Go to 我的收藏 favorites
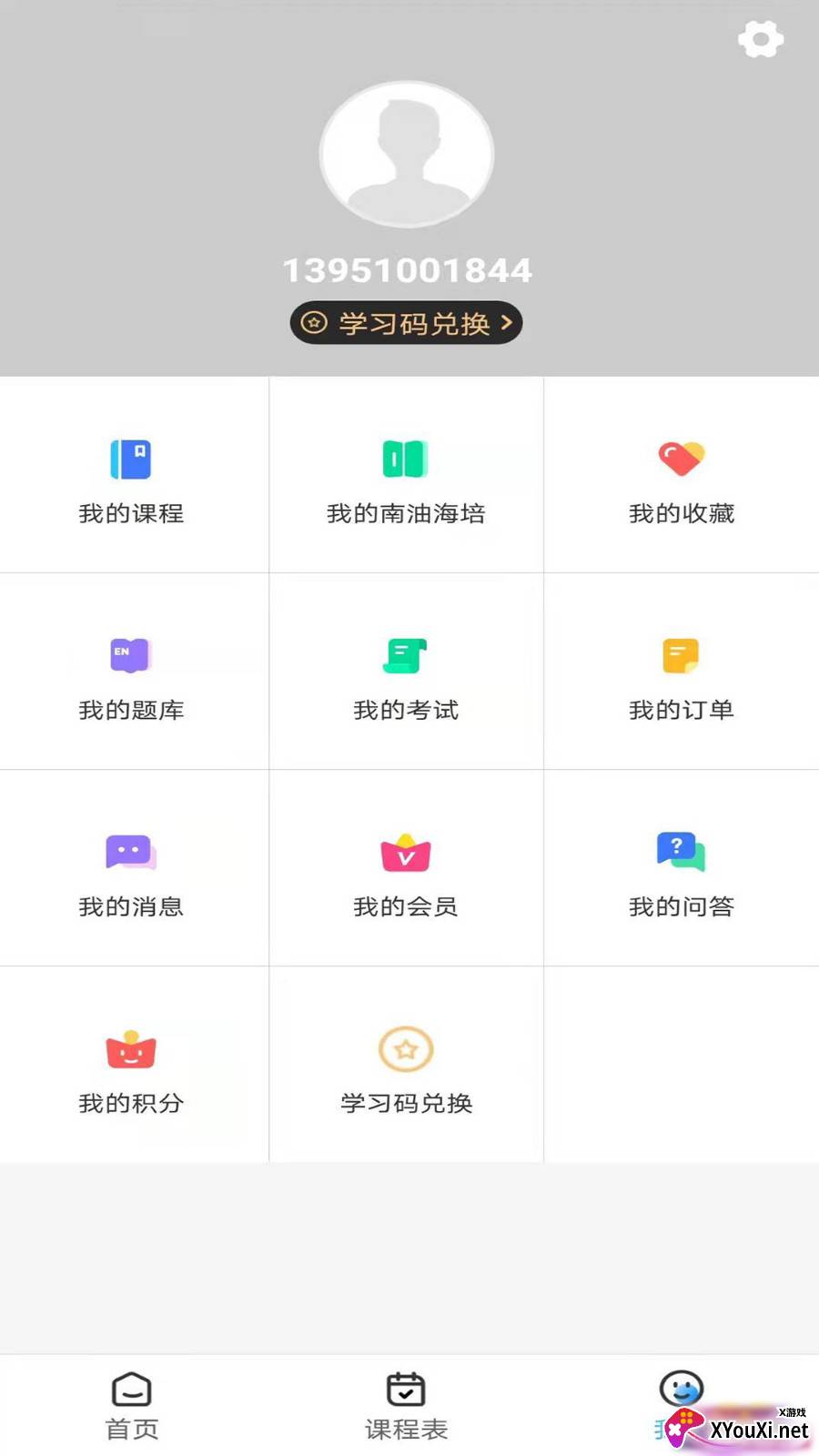Viewport: 819px width, 1456px height. (682, 475)
